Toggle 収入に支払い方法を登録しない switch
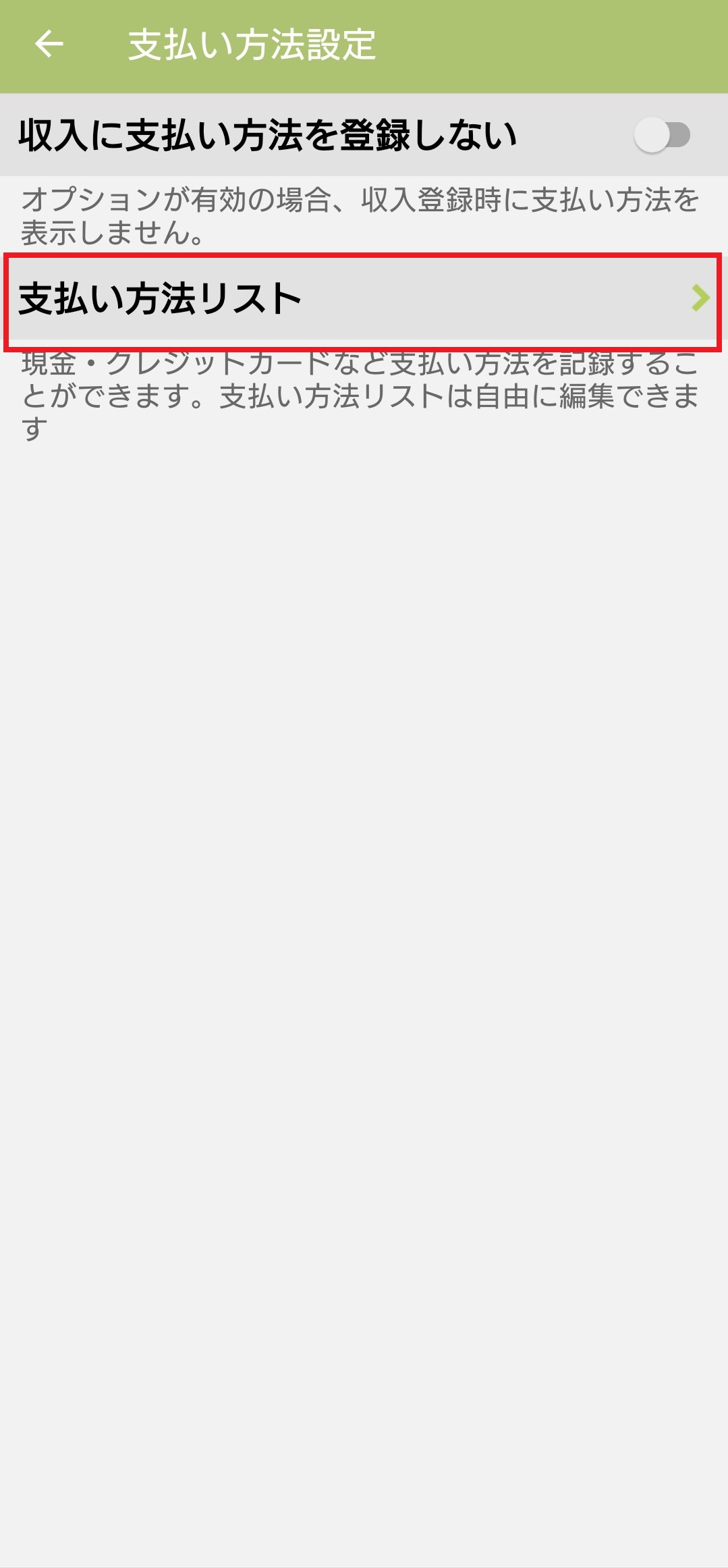 (x=662, y=135)
